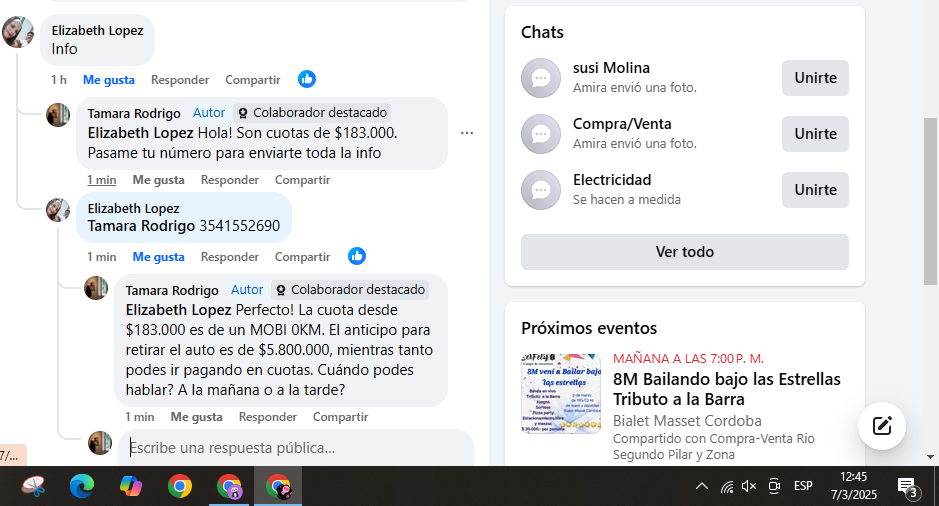
Task: Reply to Elizabeth Lopez's Info comment
Action: [x=180, y=80]
